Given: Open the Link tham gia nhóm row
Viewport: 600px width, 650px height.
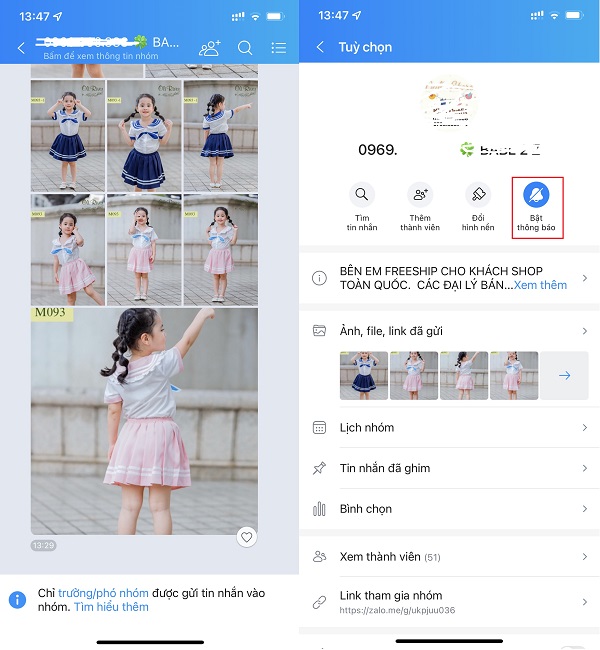Looking at the screenshot, I should click(450, 601).
